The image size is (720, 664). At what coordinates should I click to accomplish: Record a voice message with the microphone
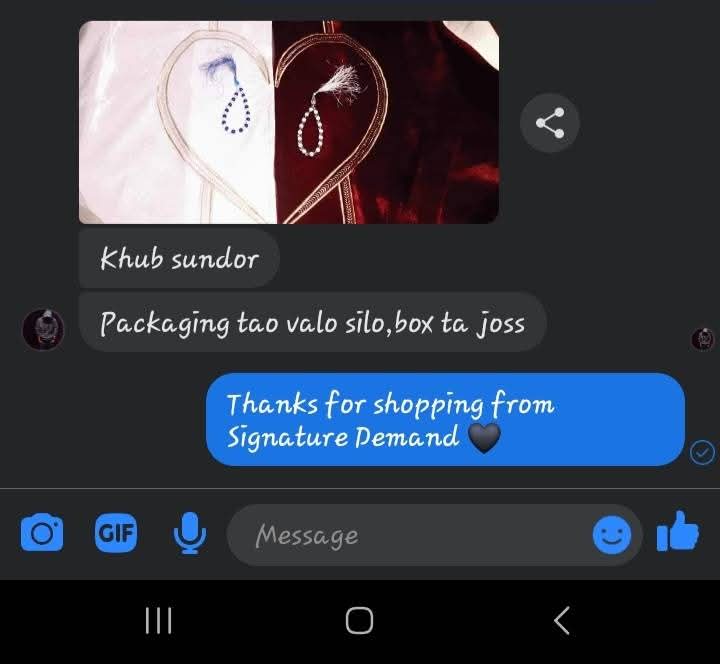pos(189,534)
